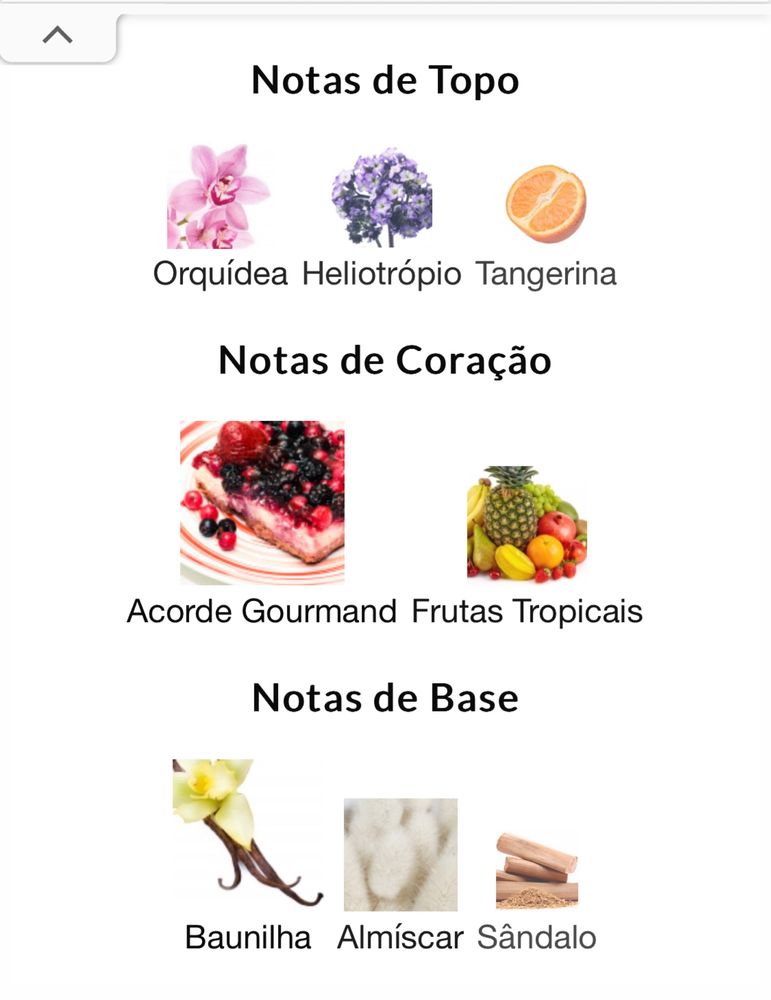Open the Orquídea note
The image size is (771, 1000).
[219, 199]
